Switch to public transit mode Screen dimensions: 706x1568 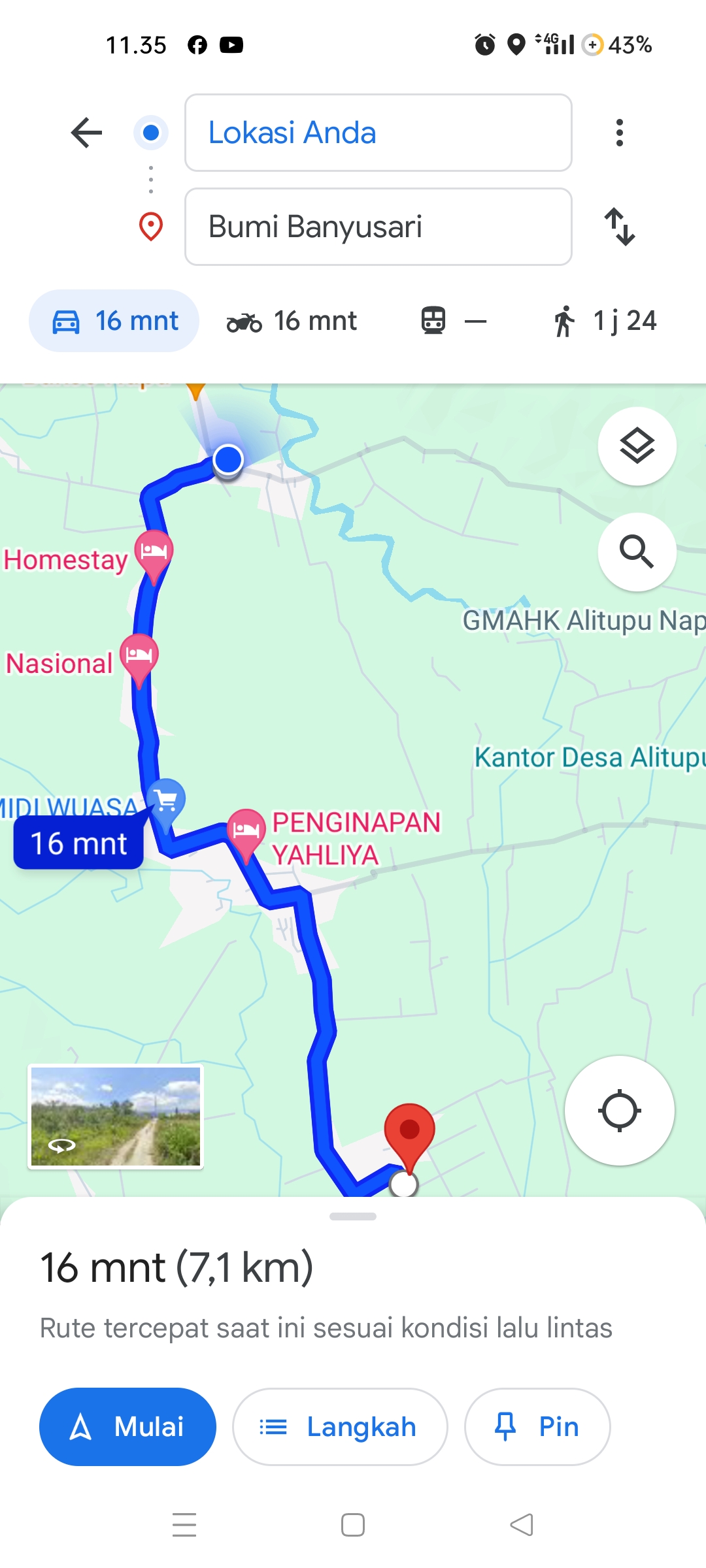[454, 321]
